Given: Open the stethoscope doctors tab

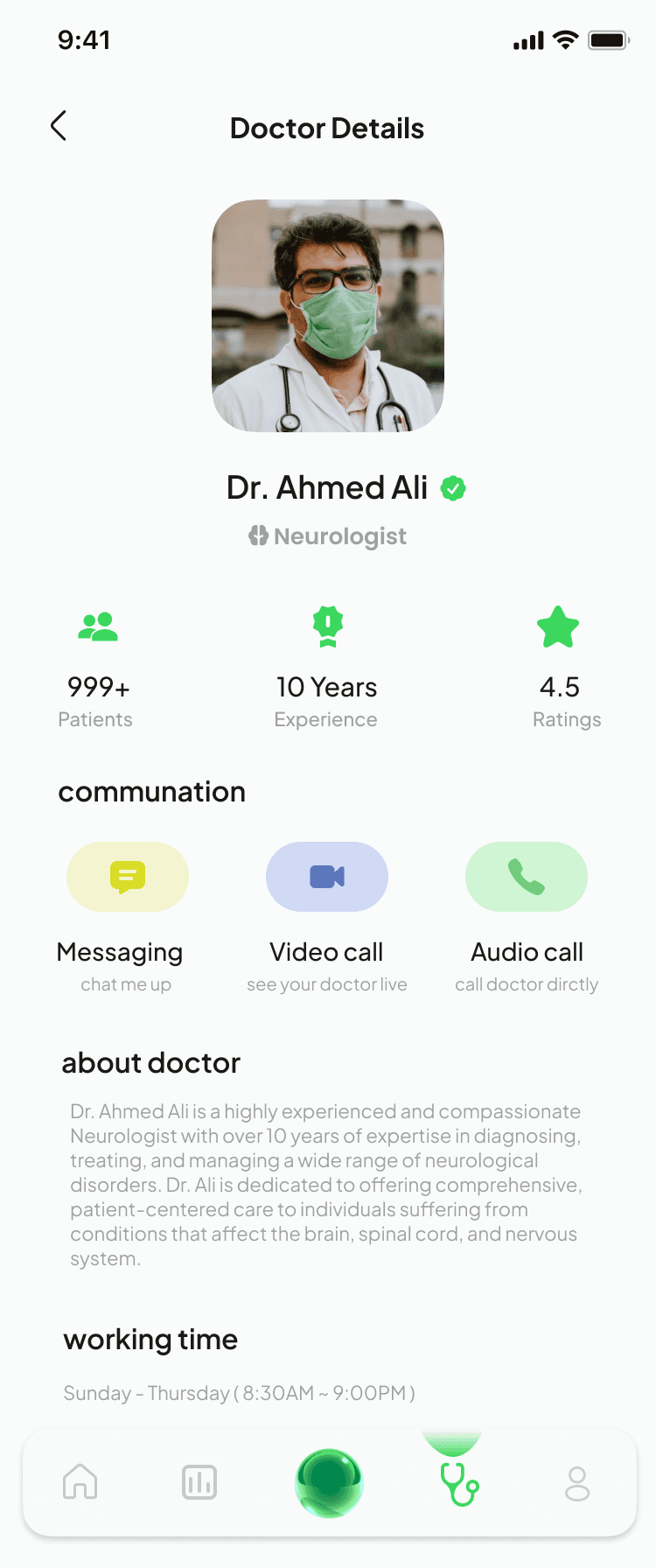Looking at the screenshot, I should click(458, 1484).
